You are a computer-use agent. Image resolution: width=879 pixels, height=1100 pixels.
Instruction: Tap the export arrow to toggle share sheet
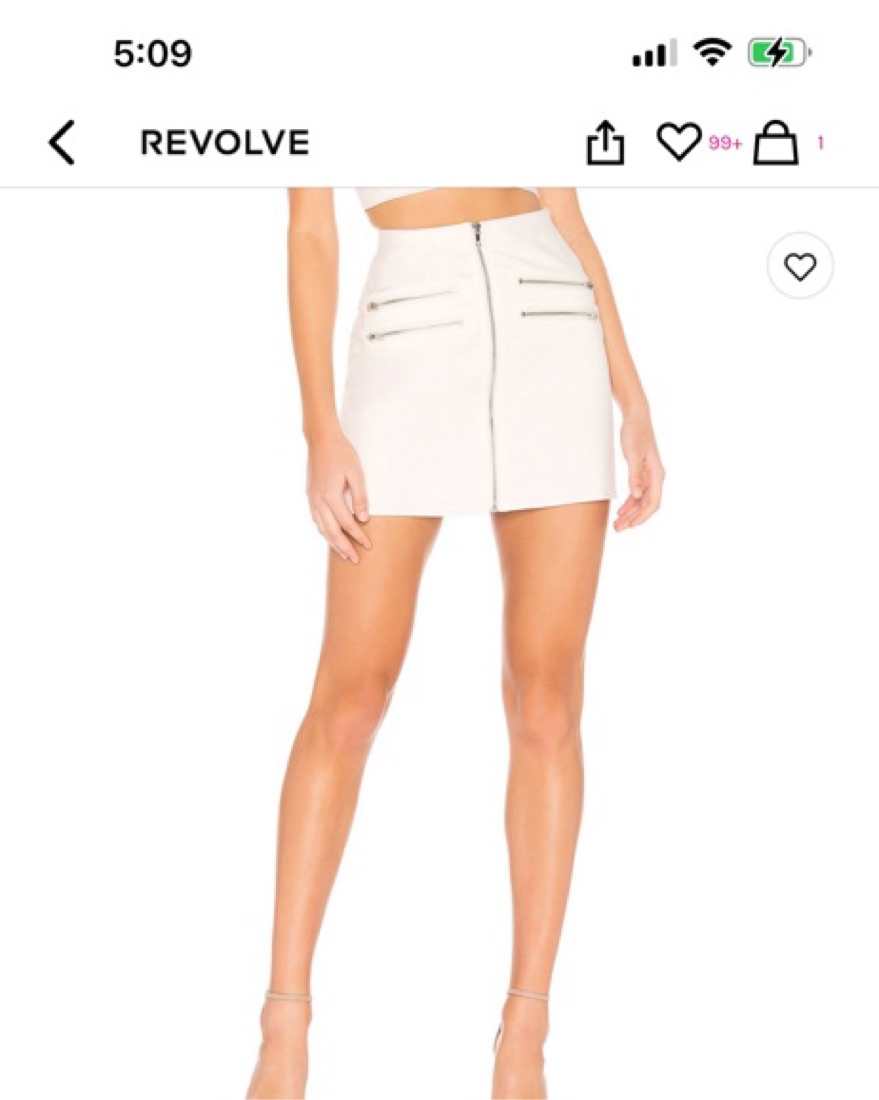[x=606, y=142]
